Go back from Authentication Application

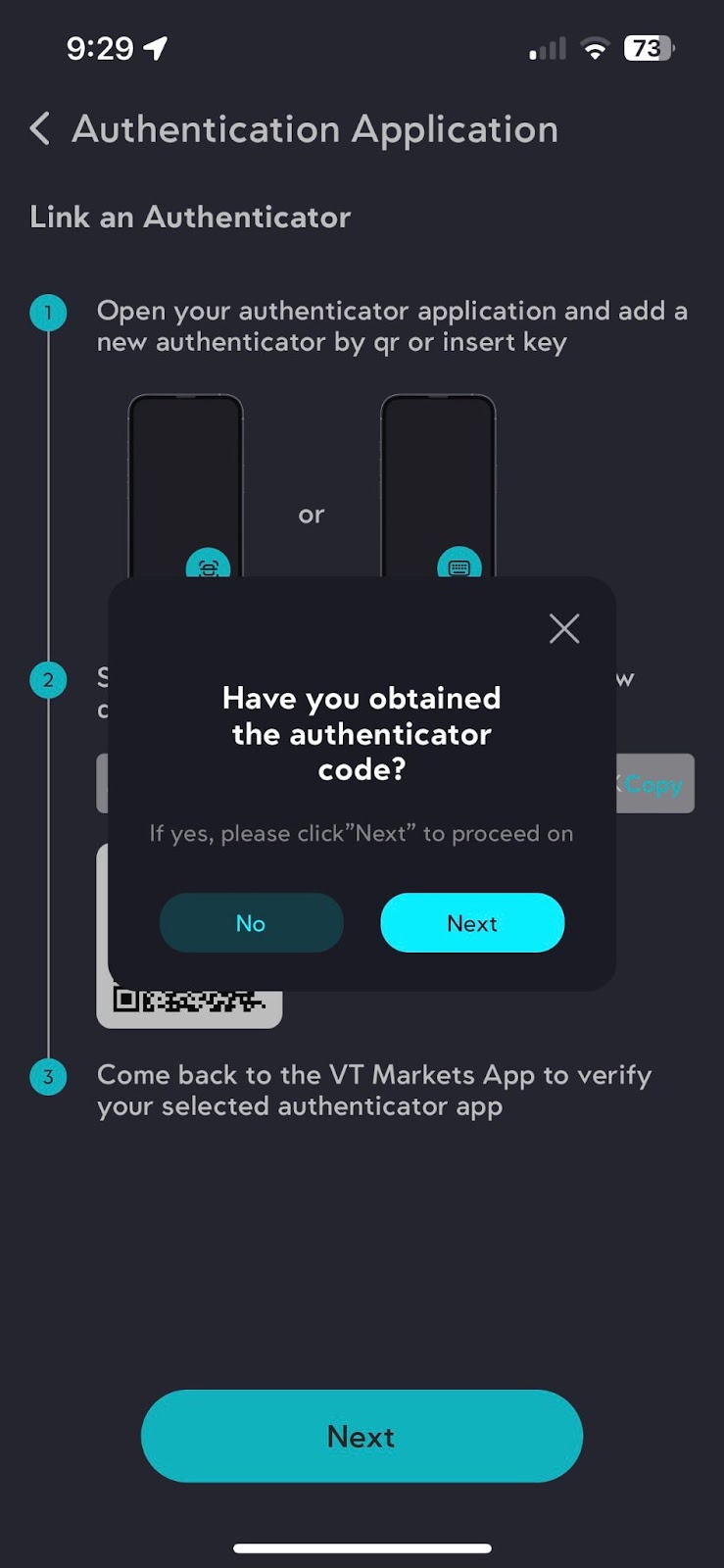(x=40, y=128)
